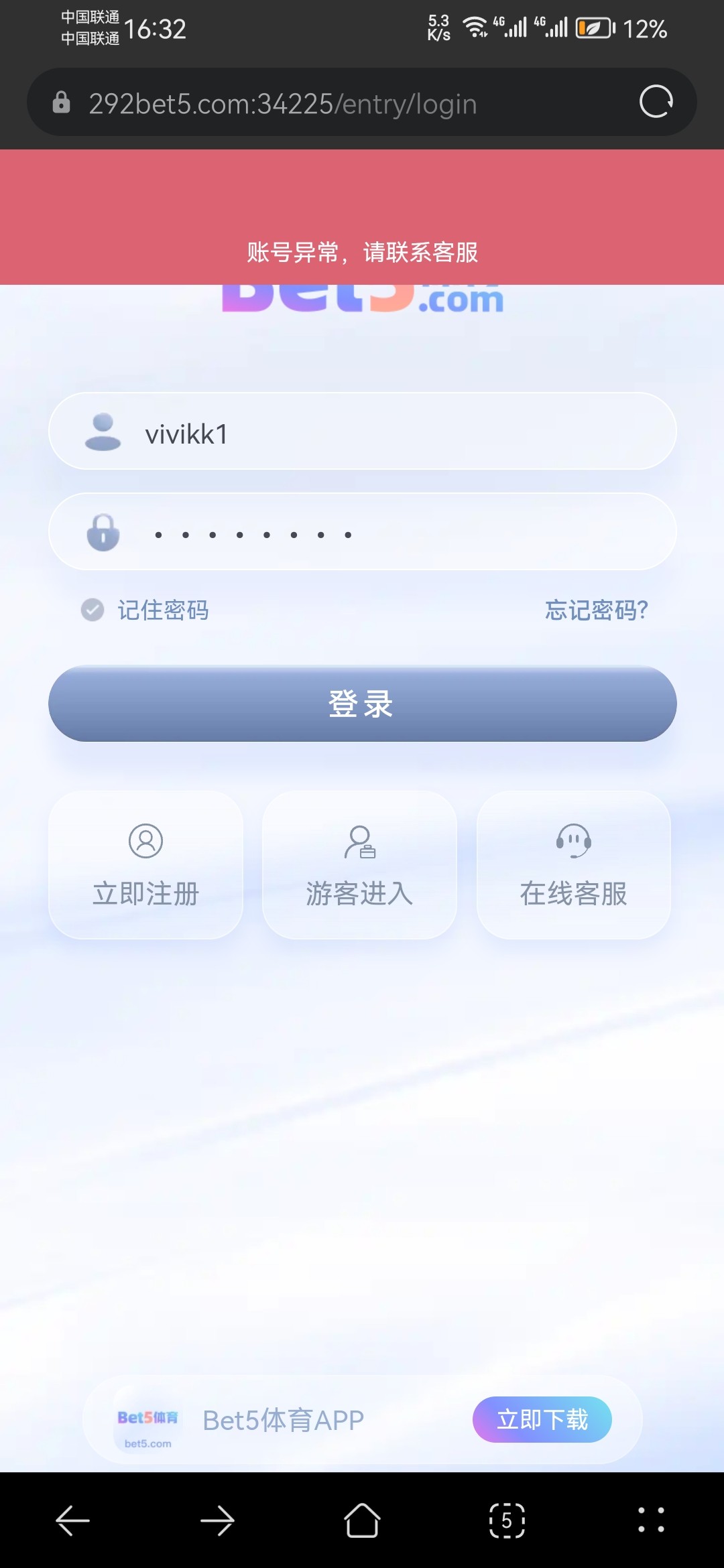
Task: Open the browser home page
Action: point(362,1520)
